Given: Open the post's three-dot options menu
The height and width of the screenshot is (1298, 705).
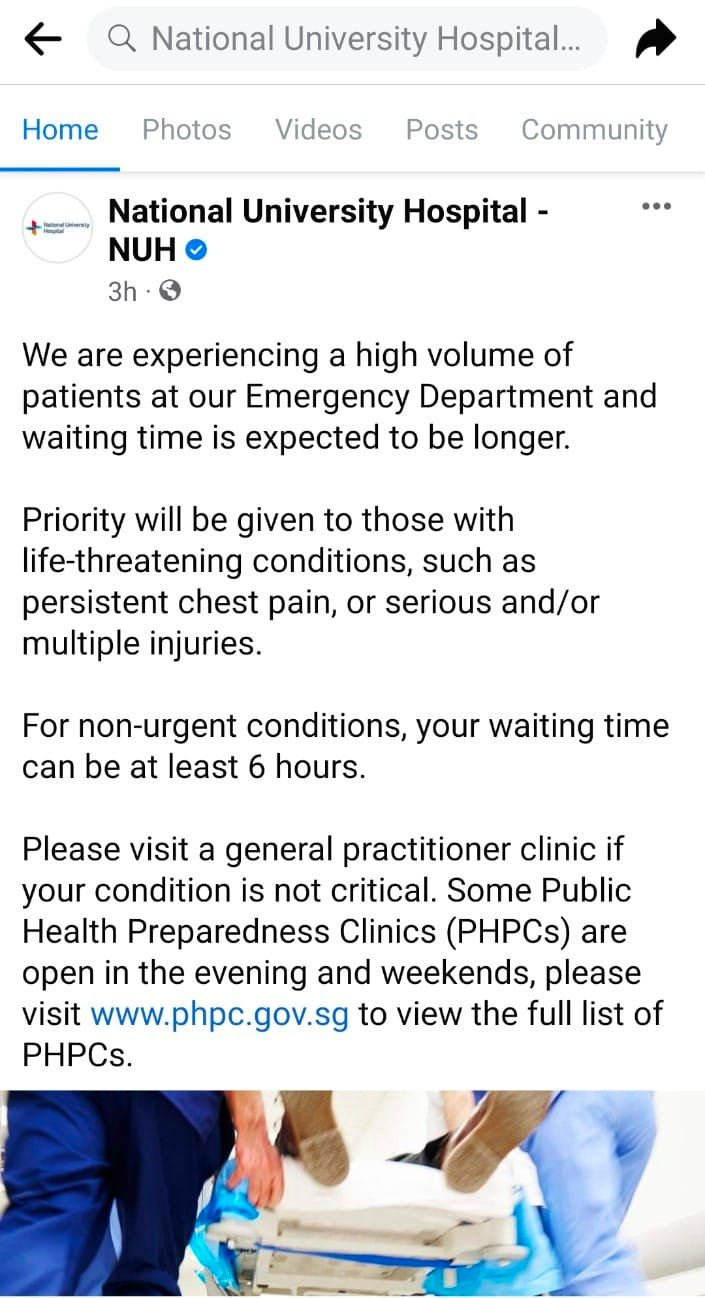Looking at the screenshot, I should [656, 206].
